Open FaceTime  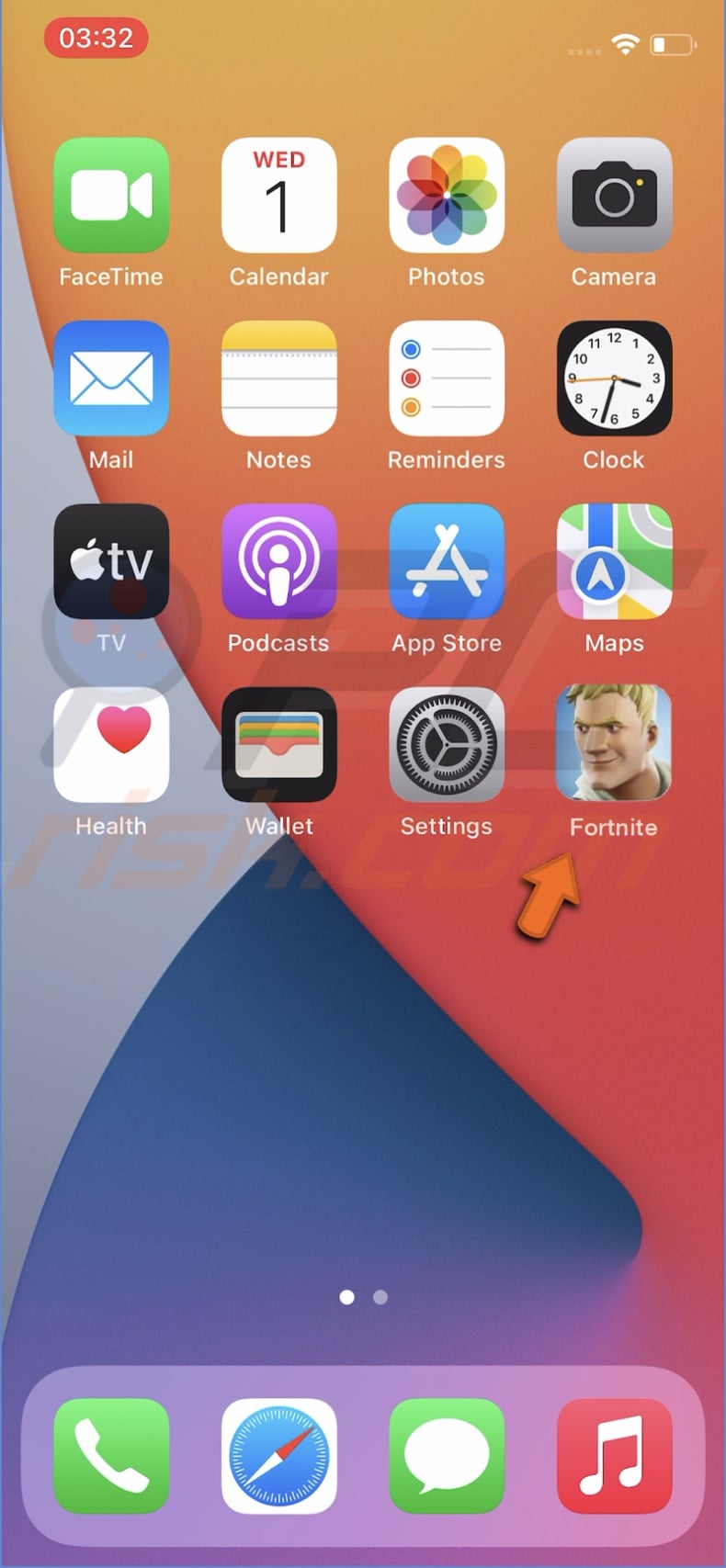[x=111, y=195]
